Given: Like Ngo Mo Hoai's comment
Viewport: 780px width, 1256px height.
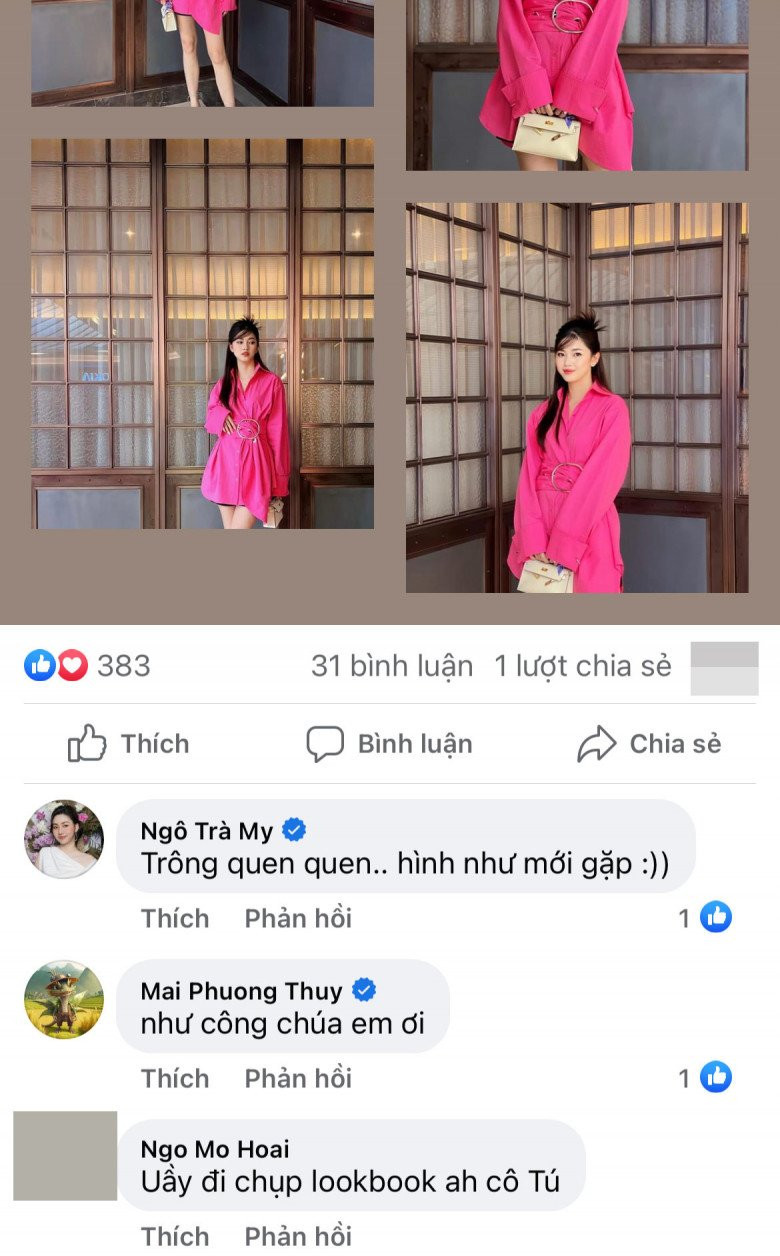Looking at the screenshot, I should [175, 1236].
